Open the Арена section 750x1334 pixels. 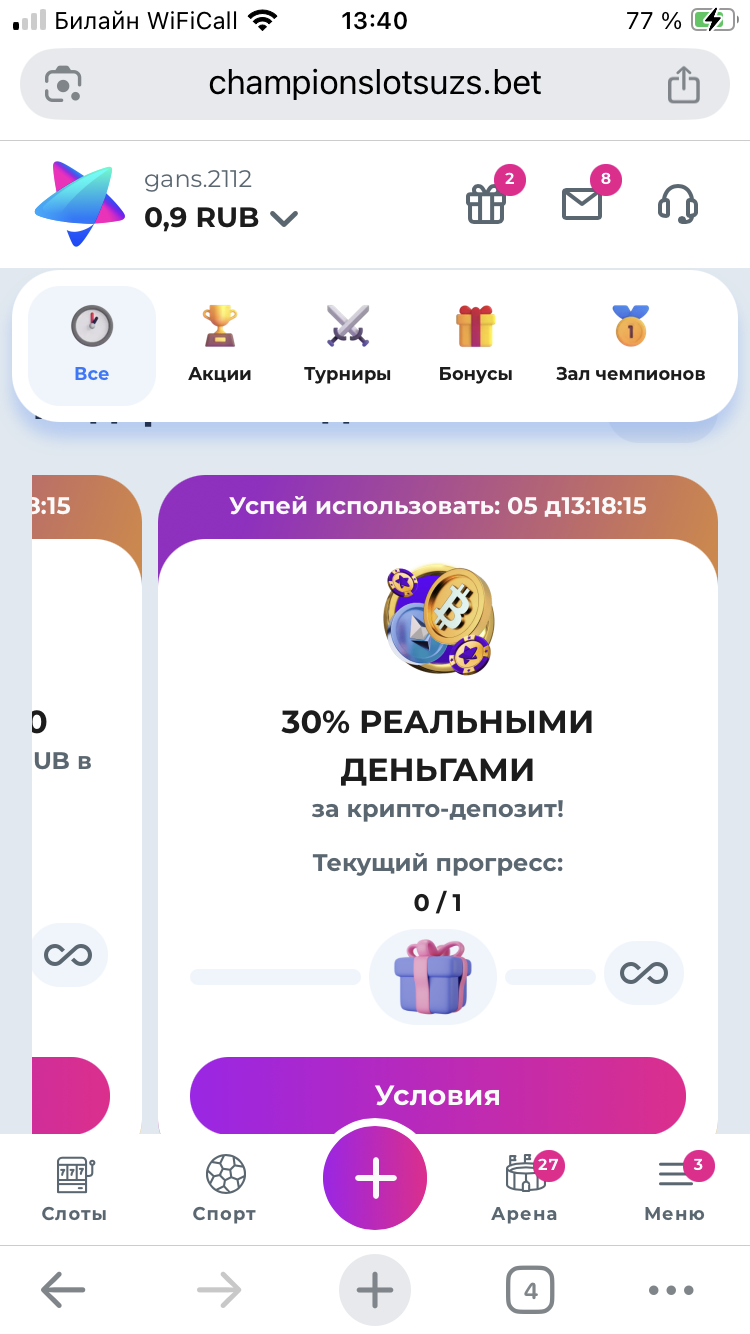point(524,1188)
